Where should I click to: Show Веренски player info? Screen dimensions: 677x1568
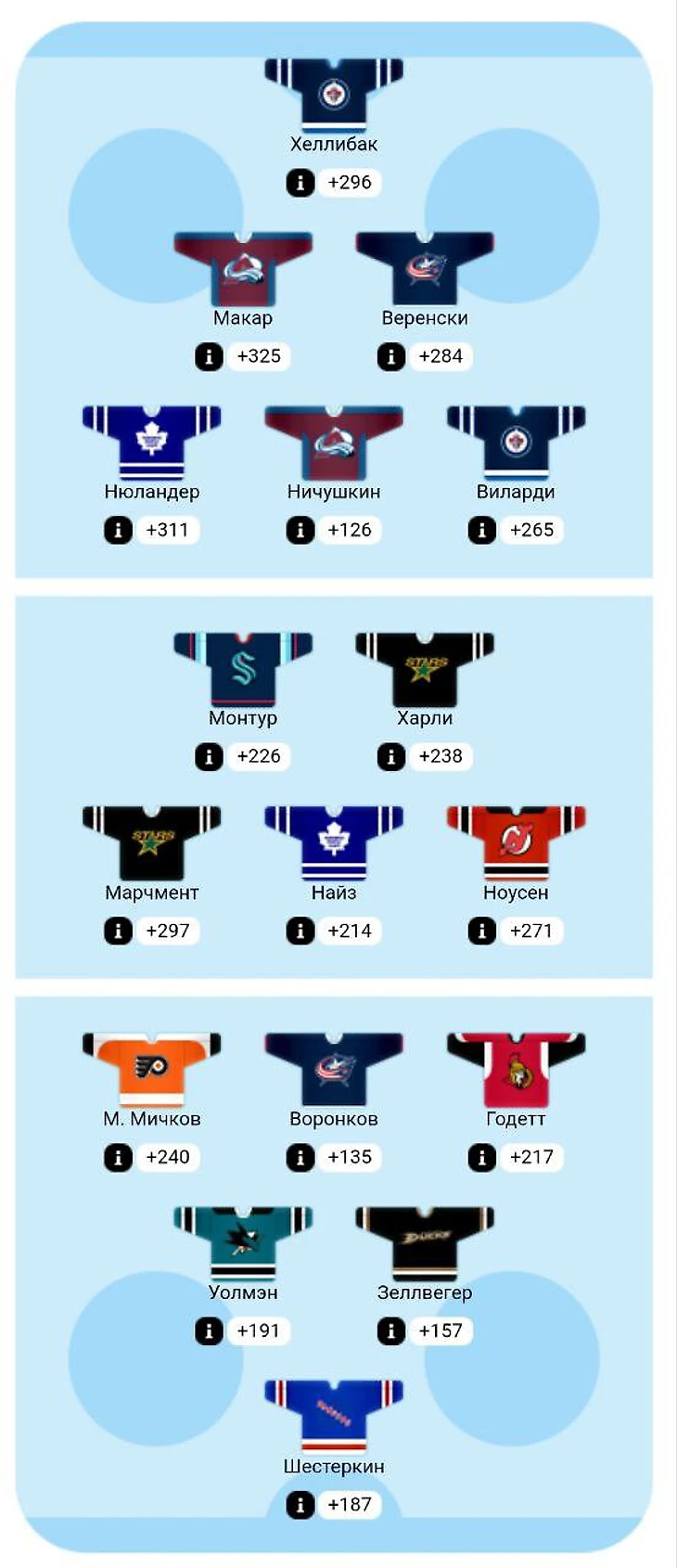(390, 356)
